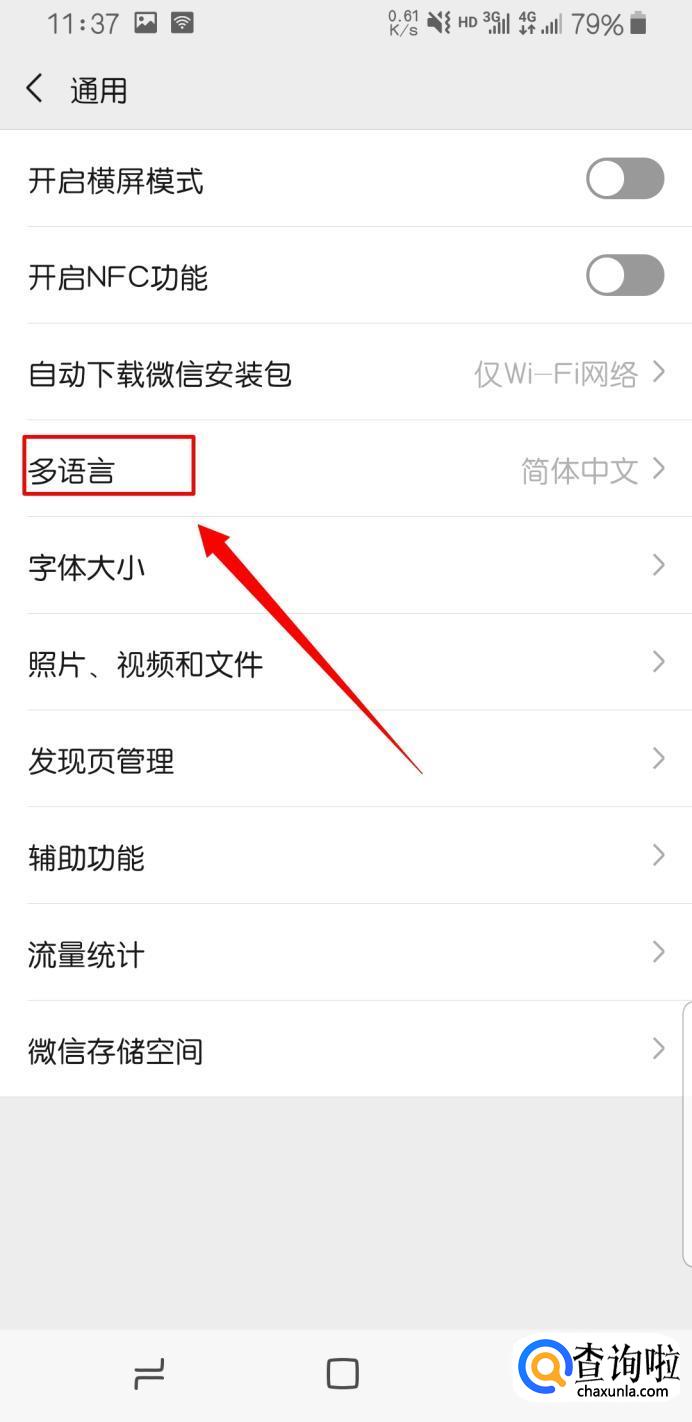
Task: Open the 多语言 language setting
Action: pyautogui.click(x=346, y=469)
